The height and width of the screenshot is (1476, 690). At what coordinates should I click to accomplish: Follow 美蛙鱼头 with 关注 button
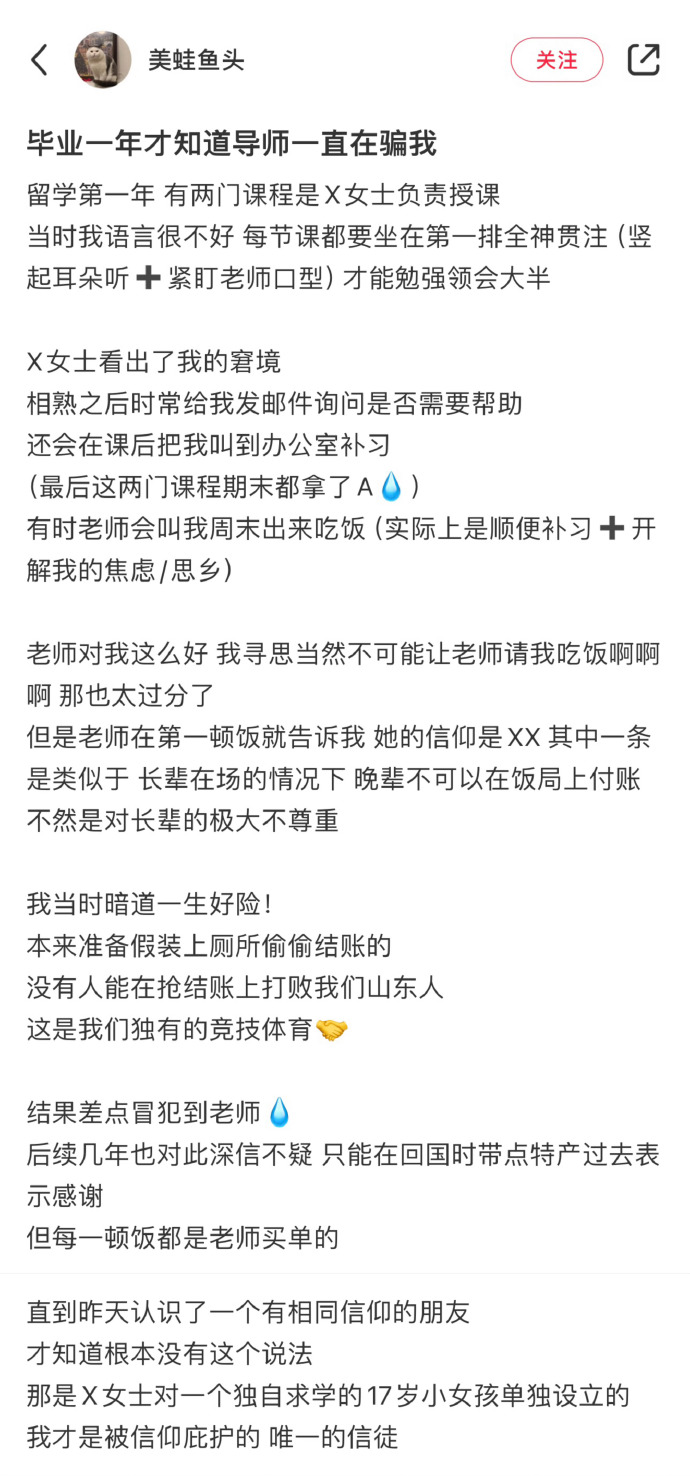point(557,60)
